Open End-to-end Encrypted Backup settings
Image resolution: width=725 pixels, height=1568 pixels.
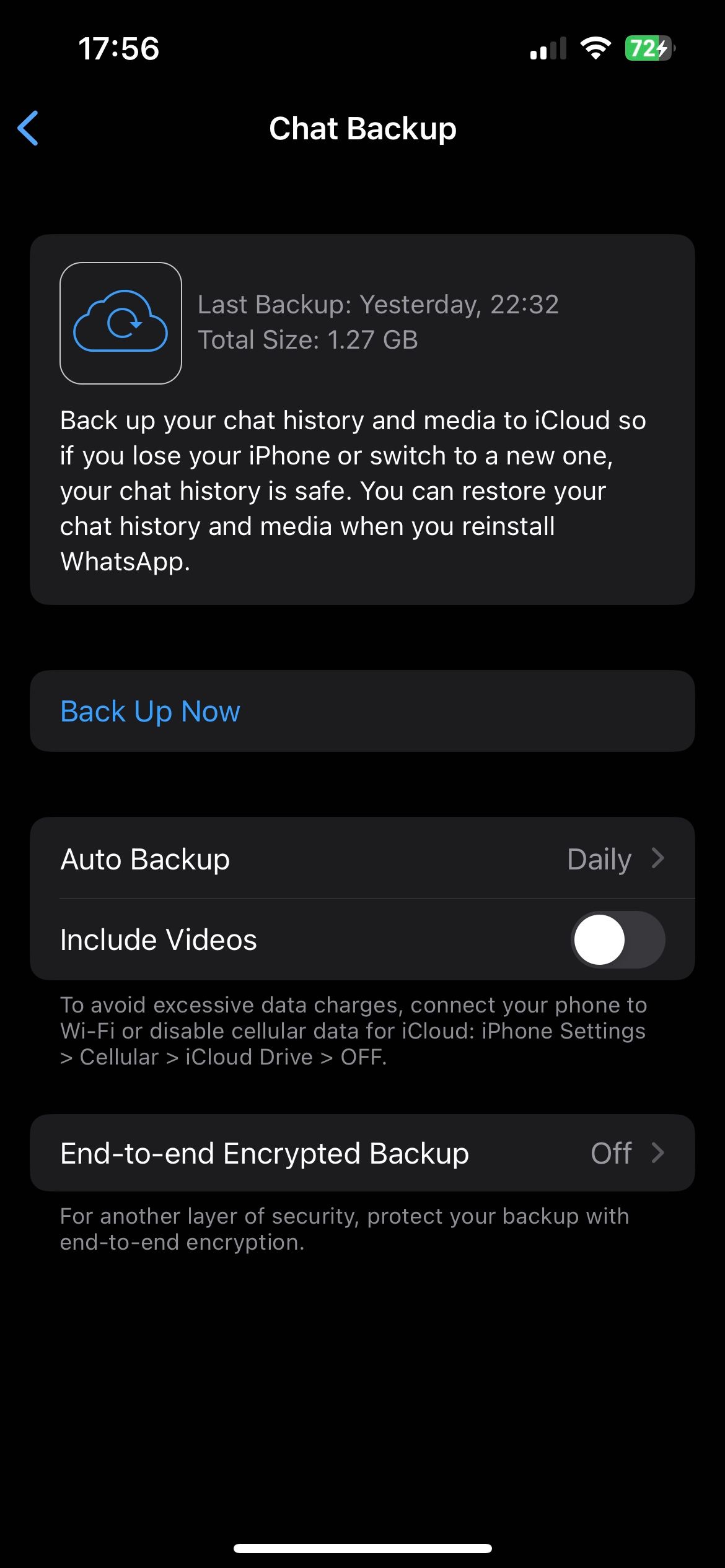pyautogui.click(x=362, y=1153)
